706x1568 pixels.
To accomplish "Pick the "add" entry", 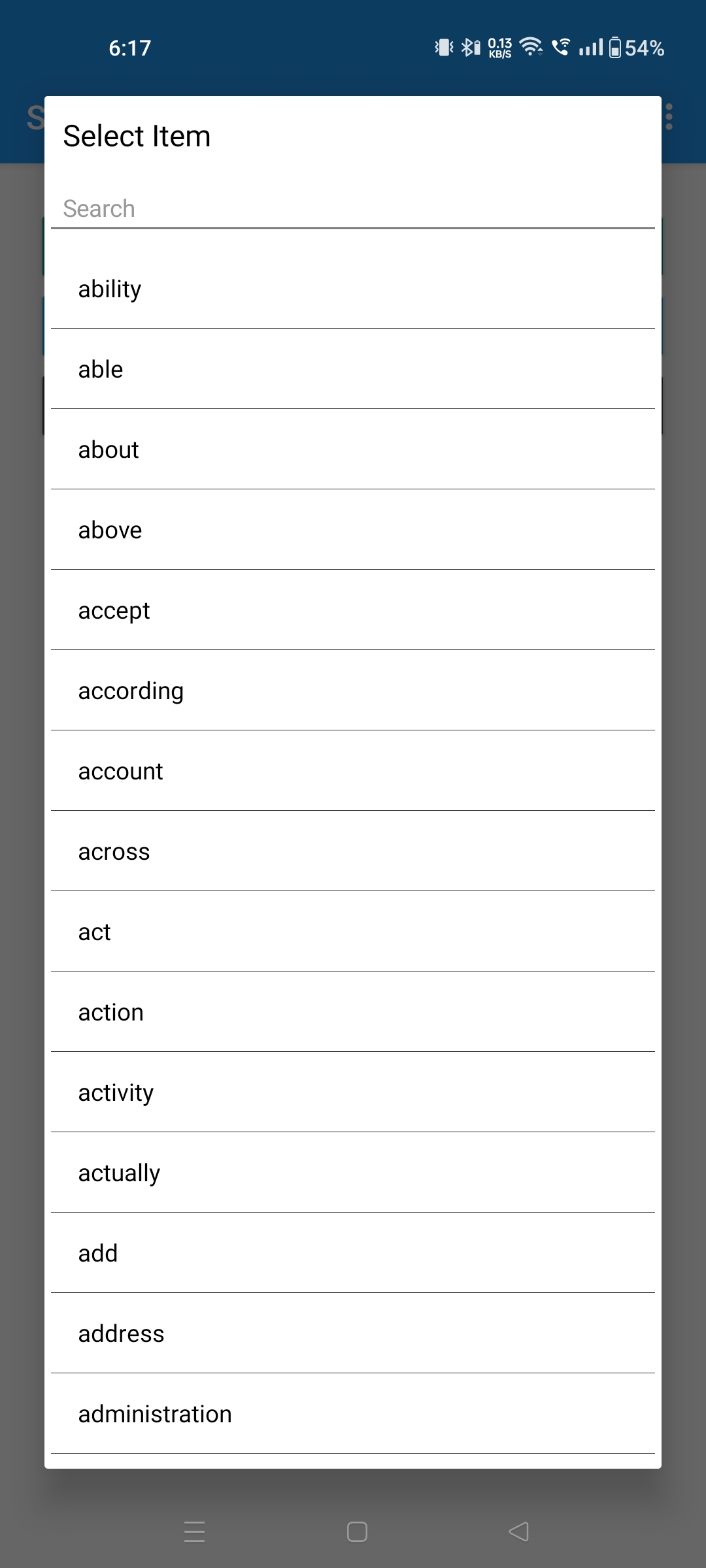I will 353,1253.
